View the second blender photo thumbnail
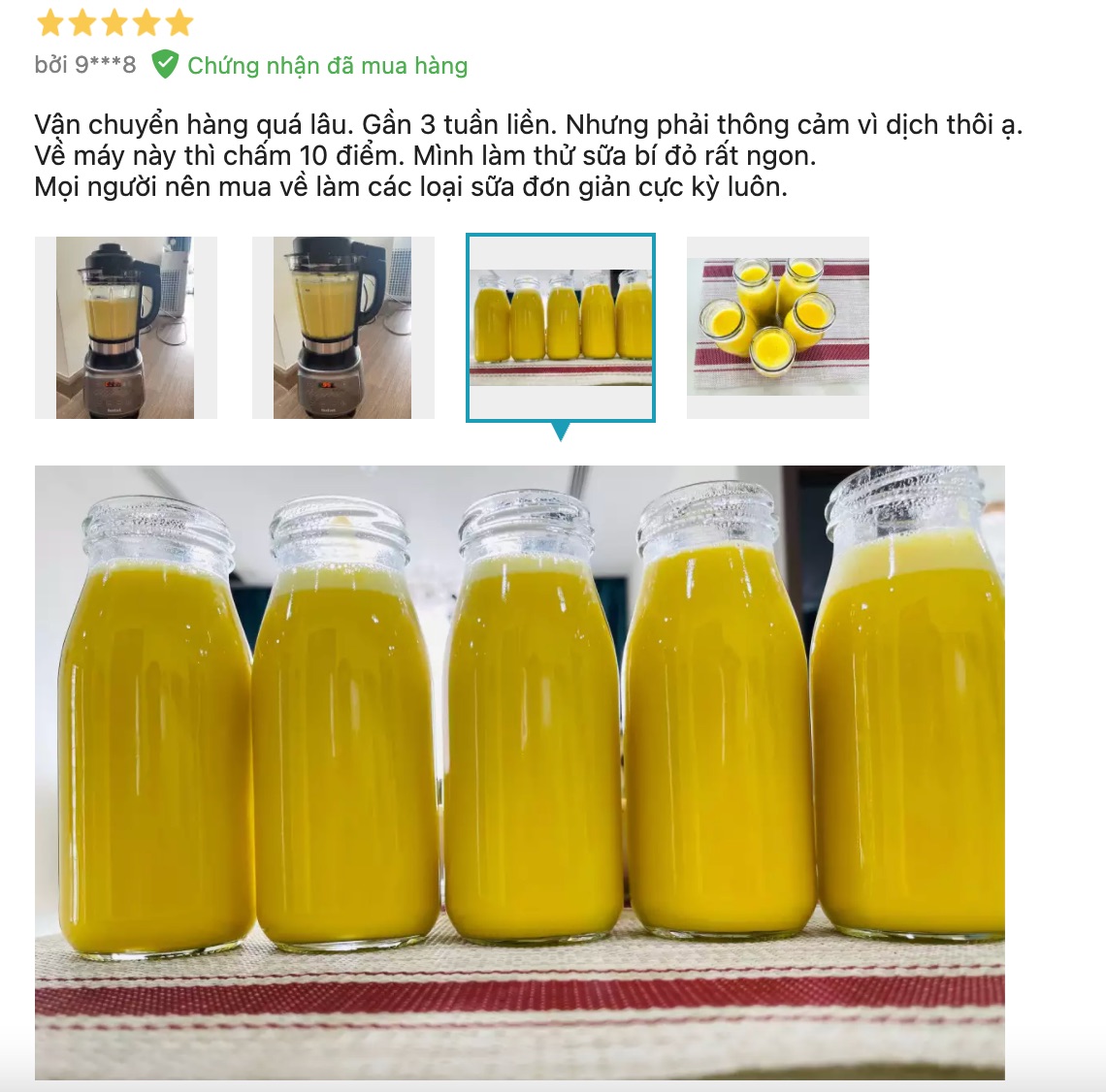This screenshot has width=1106, height=1092. pyautogui.click(x=342, y=328)
